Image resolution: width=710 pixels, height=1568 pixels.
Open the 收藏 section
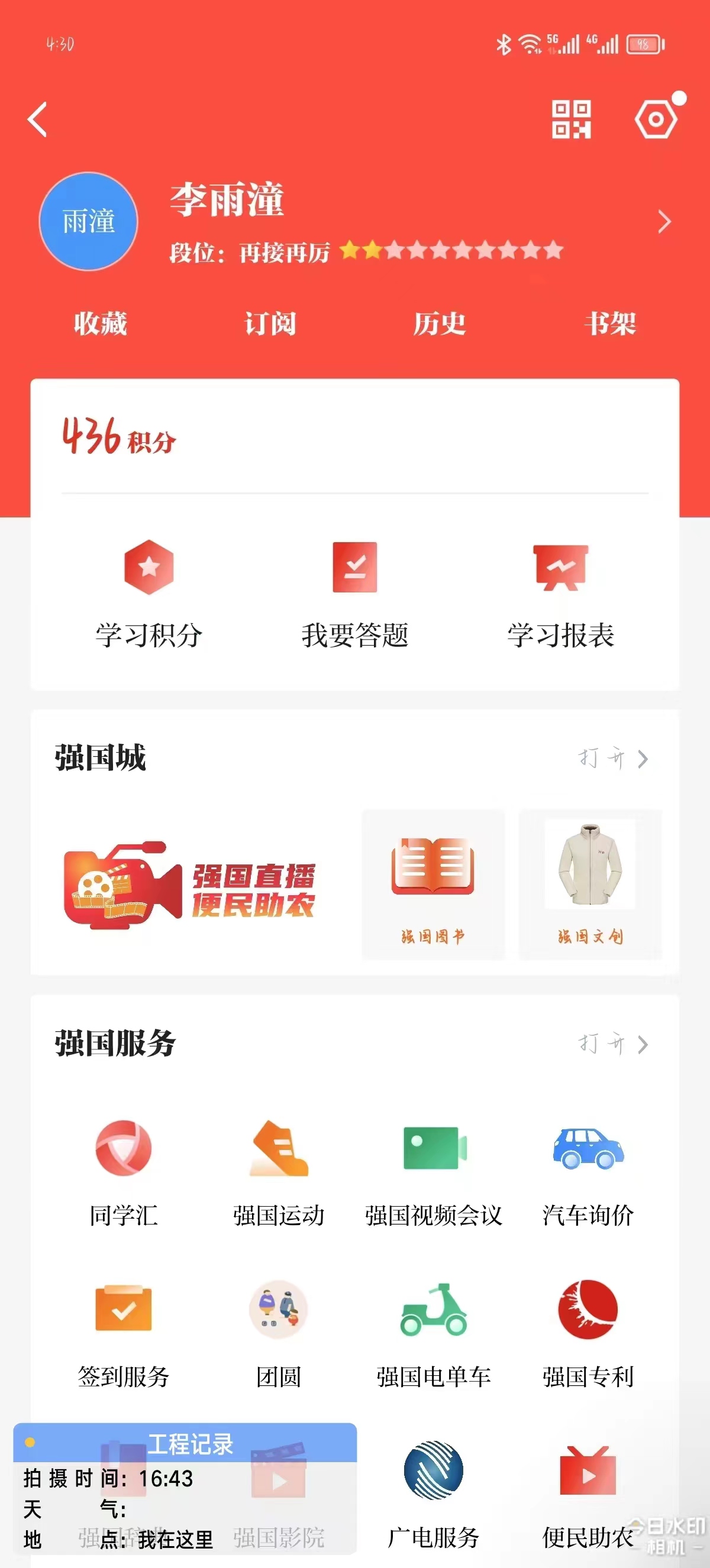click(101, 323)
